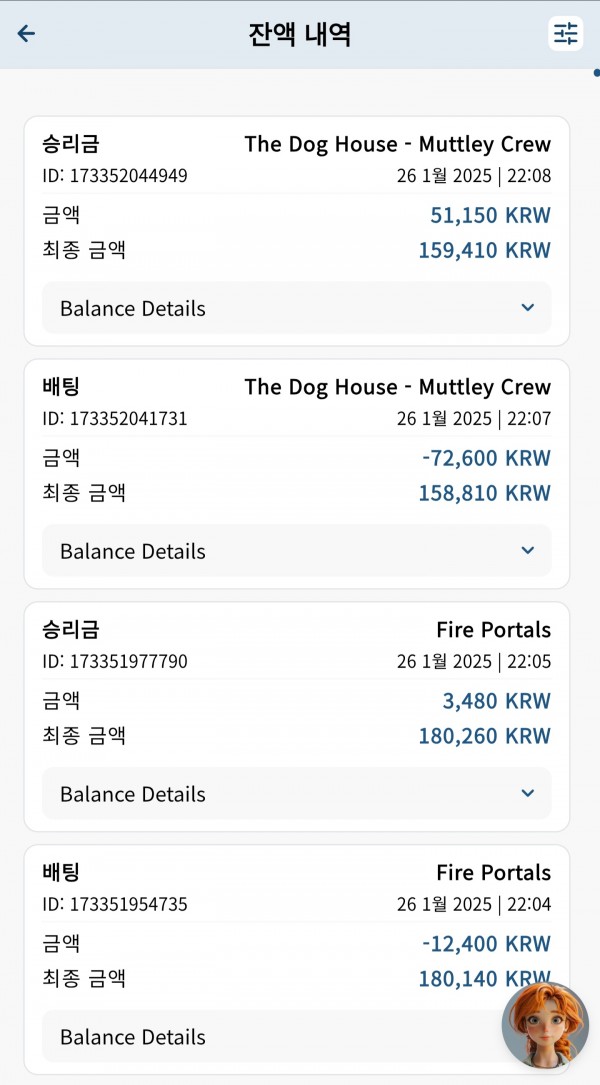
Task: Expand Balance Details for ID 173351954735
Action: click(x=297, y=1037)
